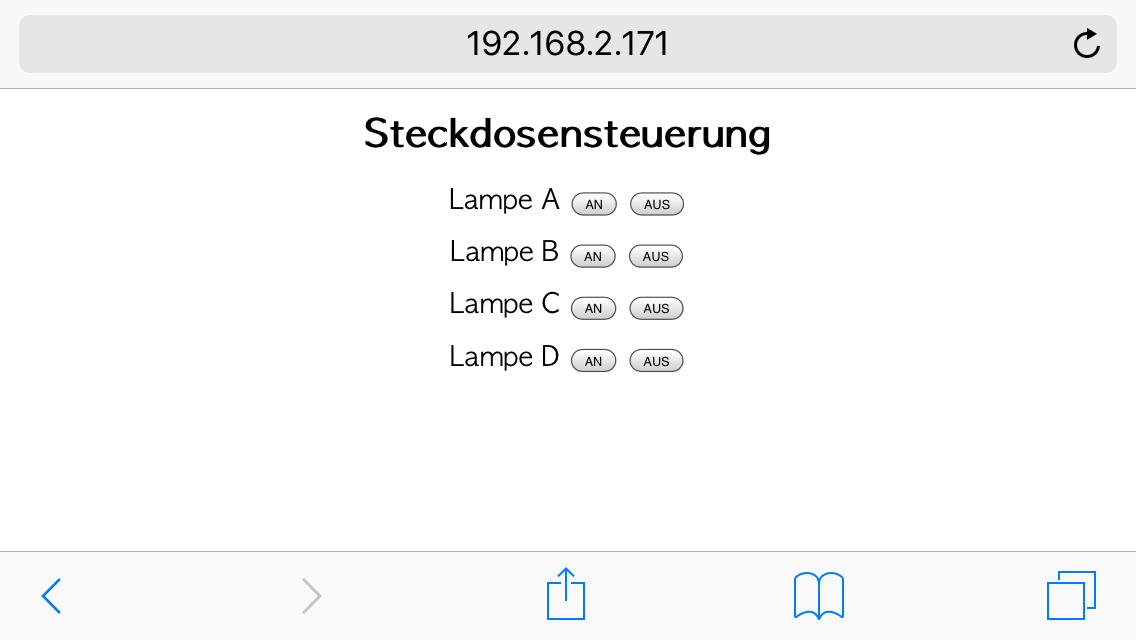
Task: Tap AN for Lampe B
Action: coord(593,256)
